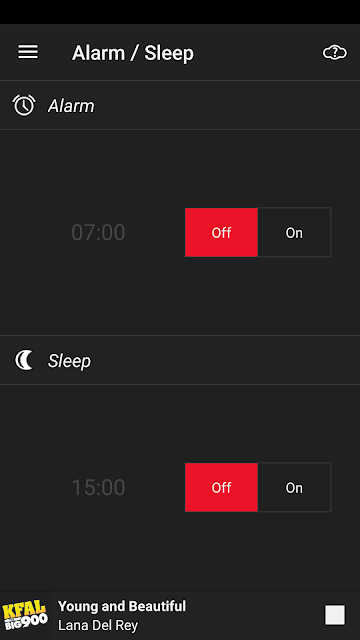Turn the alarm On
This screenshot has width=360, height=640.
click(x=294, y=232)
